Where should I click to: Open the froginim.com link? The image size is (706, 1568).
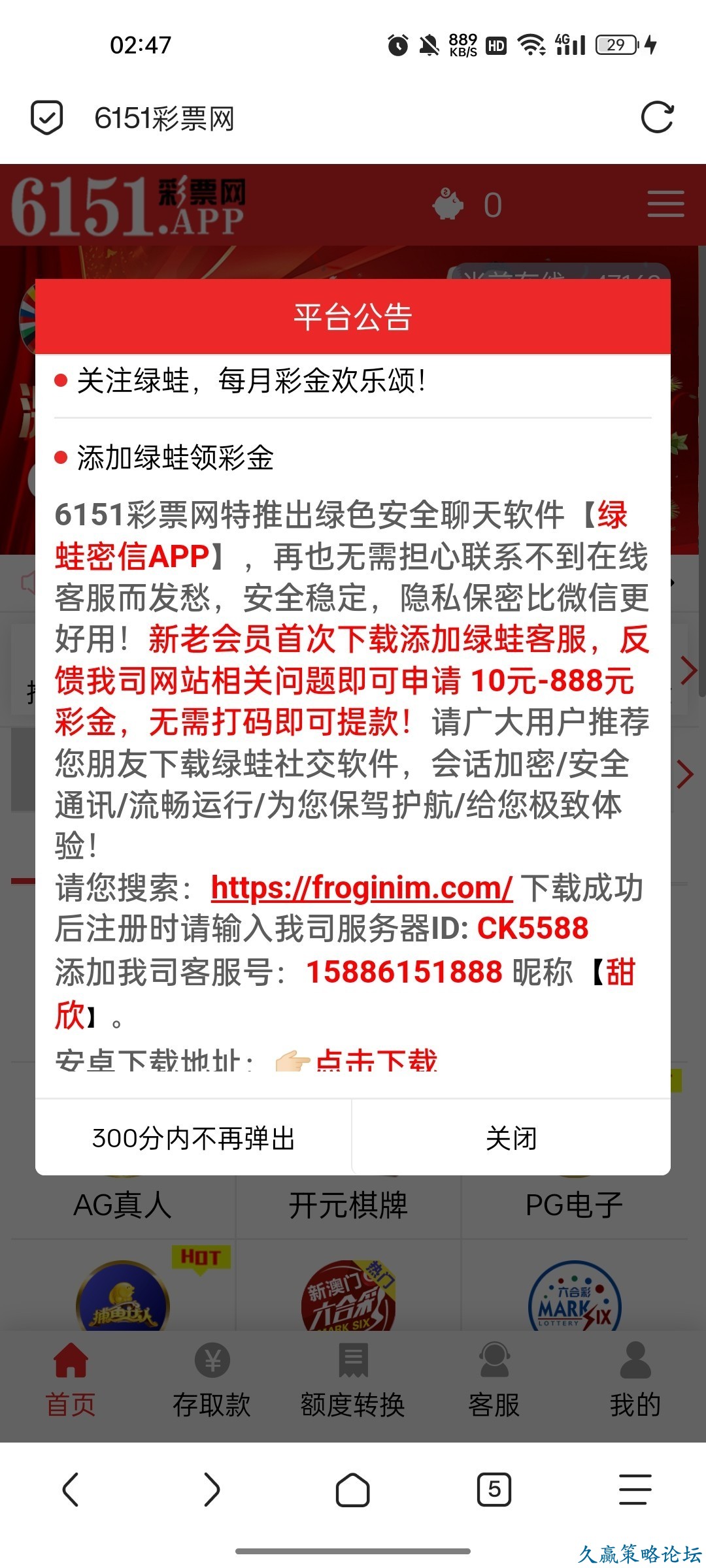pos(361,888)
